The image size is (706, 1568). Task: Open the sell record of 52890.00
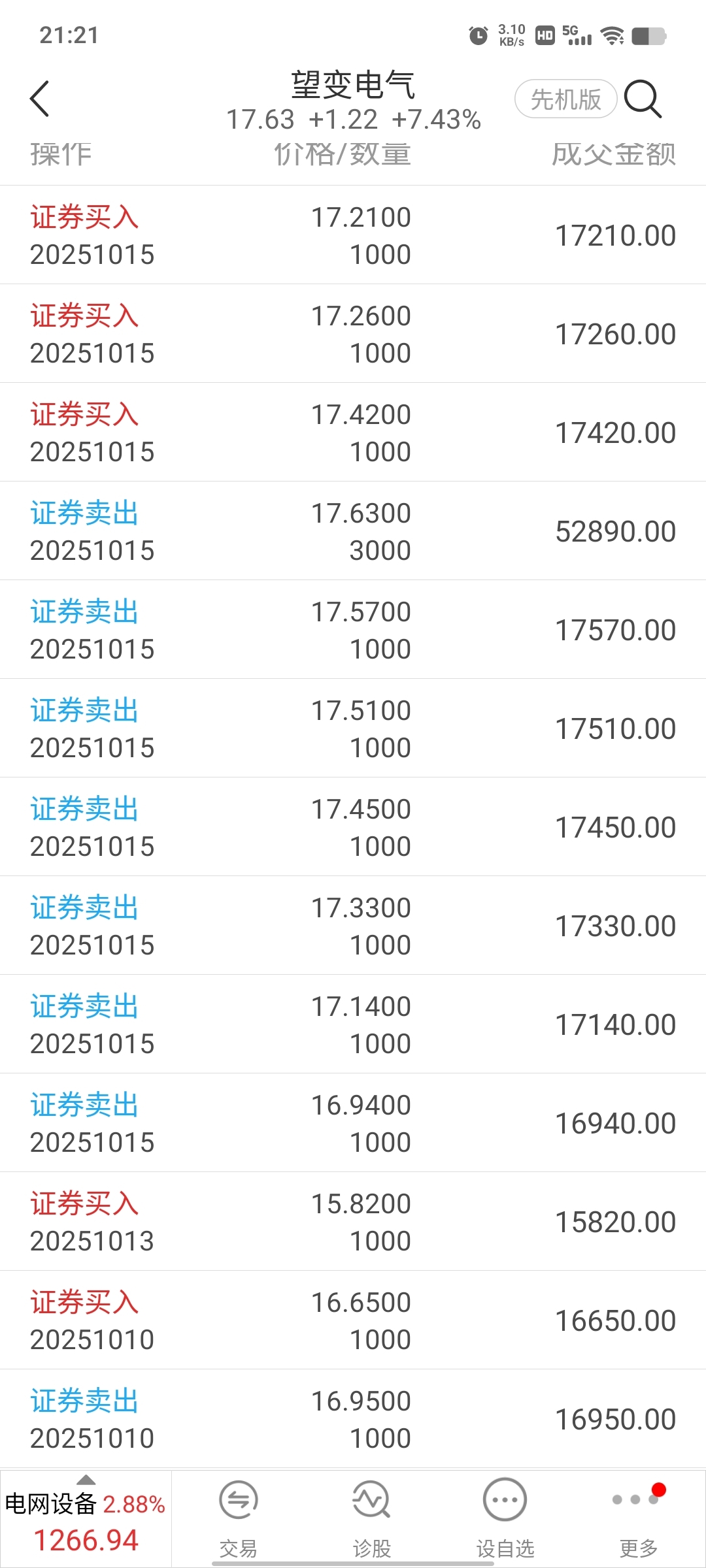[x=353, y=531]
